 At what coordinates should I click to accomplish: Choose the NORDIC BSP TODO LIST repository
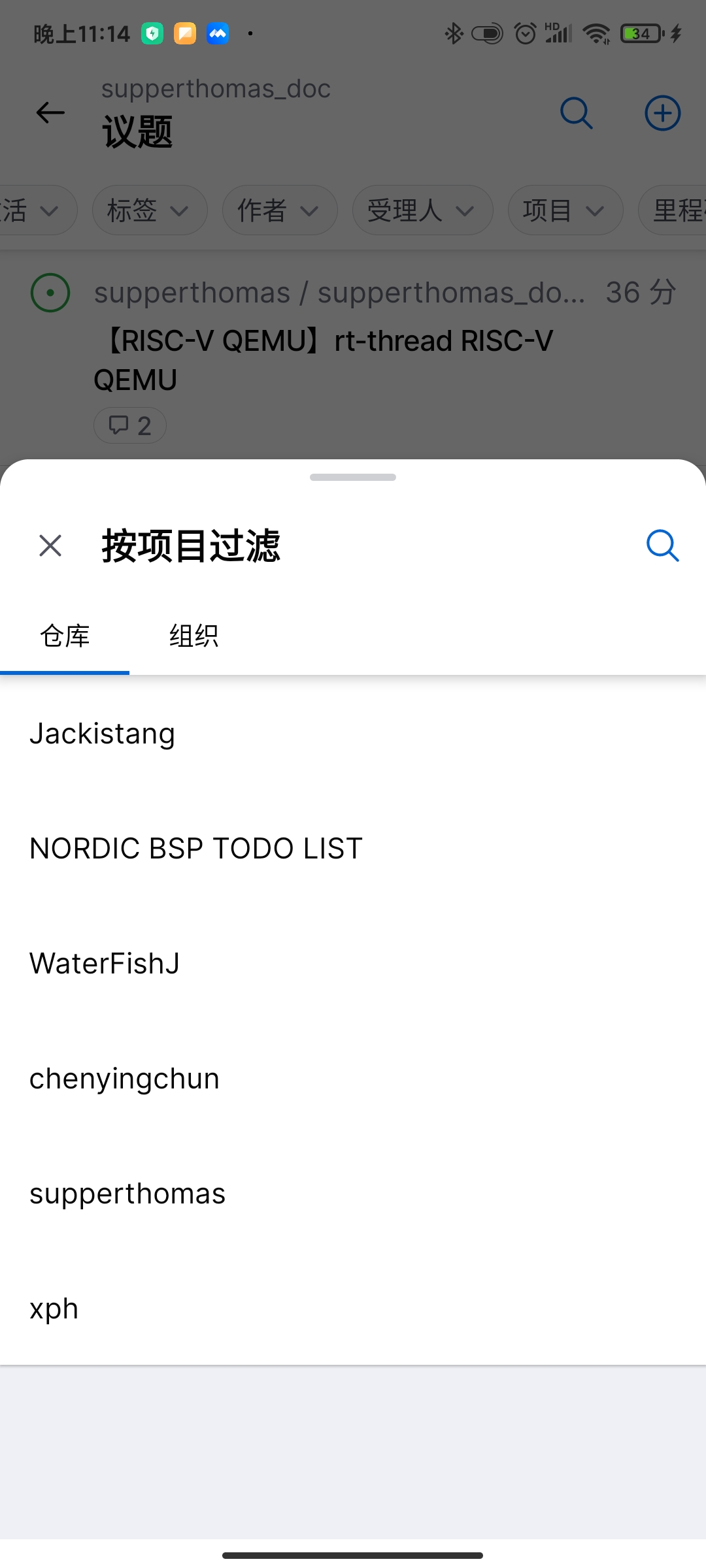coord(195,848)
